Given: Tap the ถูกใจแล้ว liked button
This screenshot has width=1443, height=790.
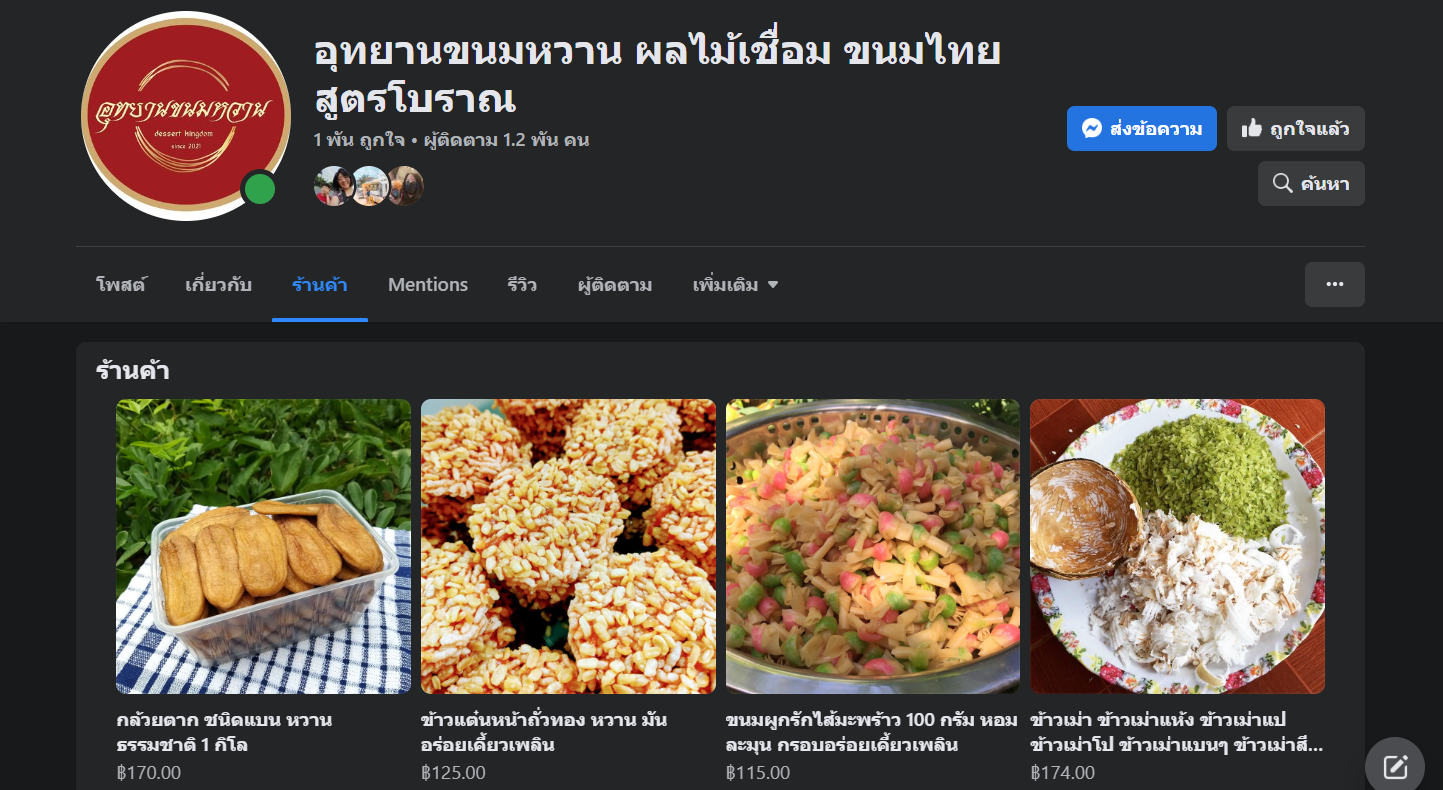Looking at the screenshot, I should [1295, 129].
